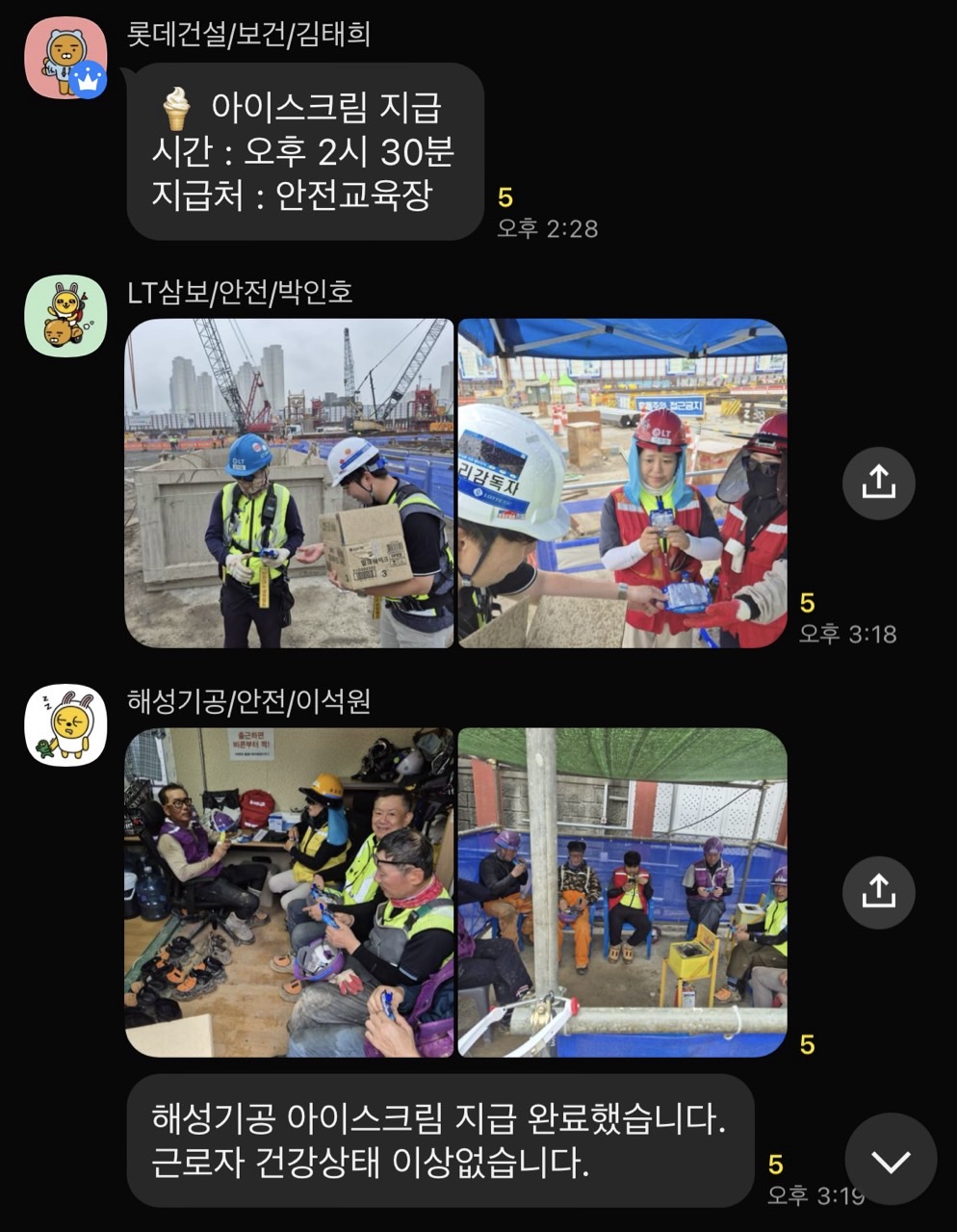The height and width of the screenshot is (1232, 957).
Task: Open 박인호's photo of workers holding box
Action: click(x=289, y=483)
